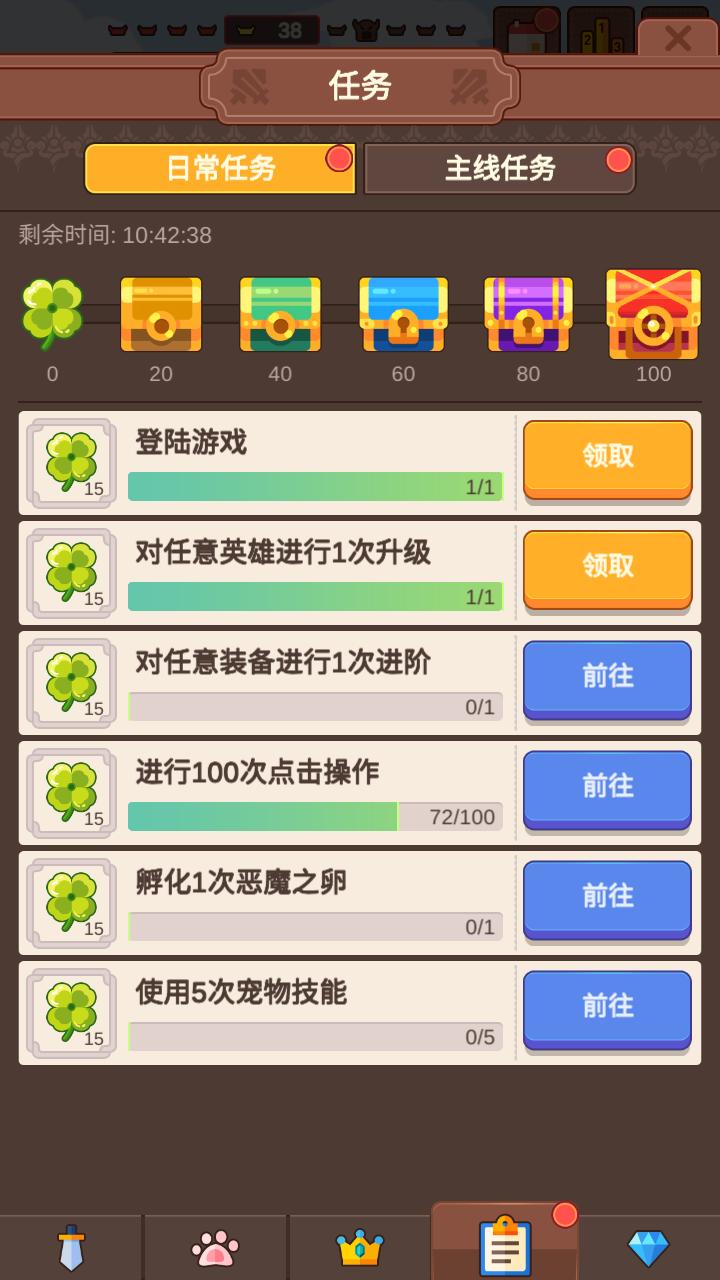
Task: Open the crown tab in bottom bar
Action: (360, 1248)
